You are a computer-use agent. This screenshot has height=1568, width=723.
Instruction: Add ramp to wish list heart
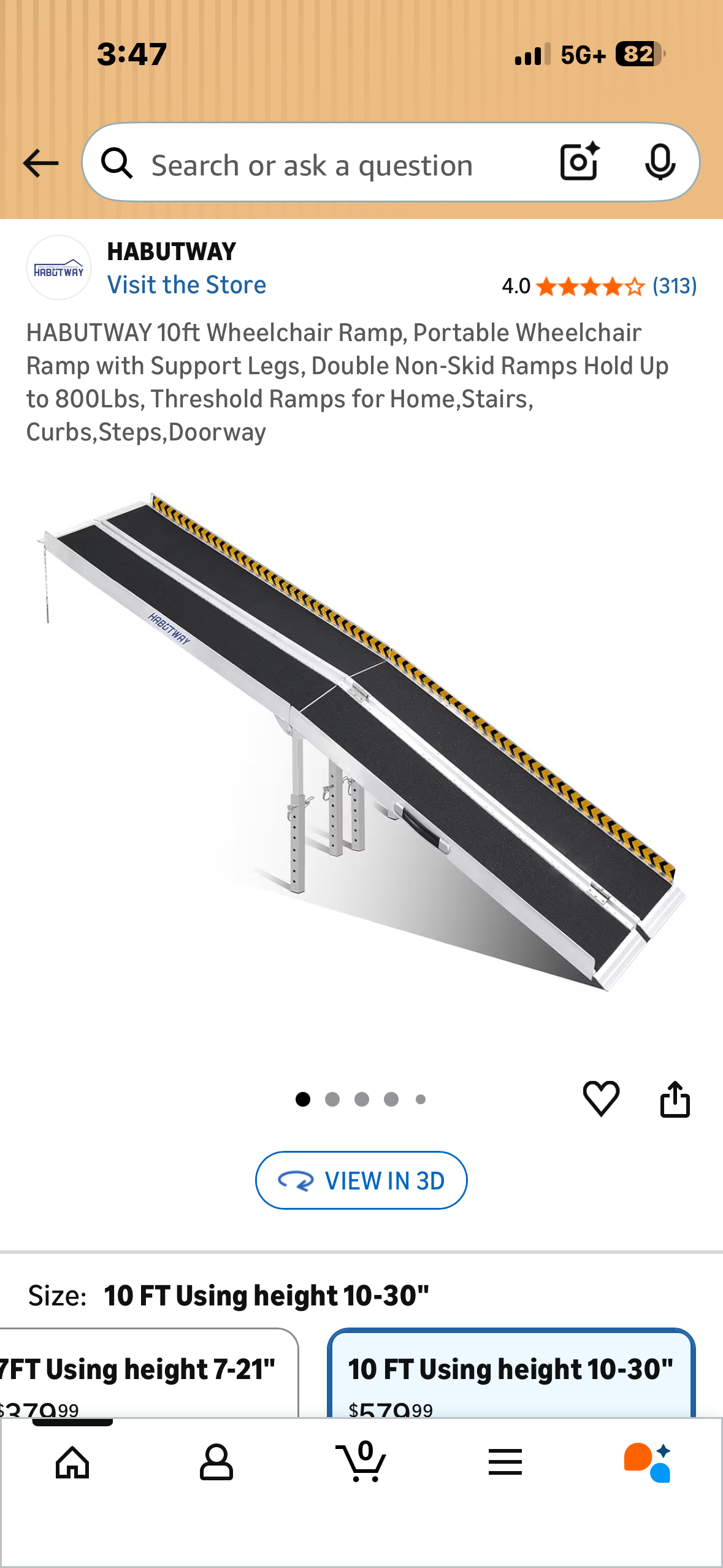pos(601,1098)
